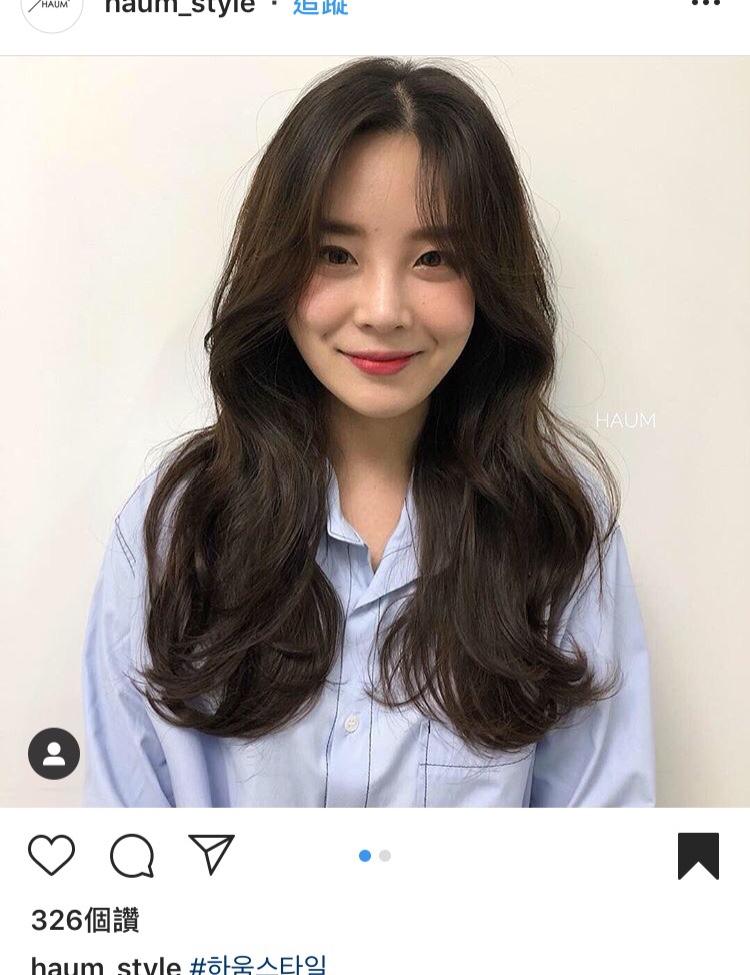This screenshot has width=750, height=975.
Task: Share the post via the paper plane icon
Action: [x=211, y=854]
